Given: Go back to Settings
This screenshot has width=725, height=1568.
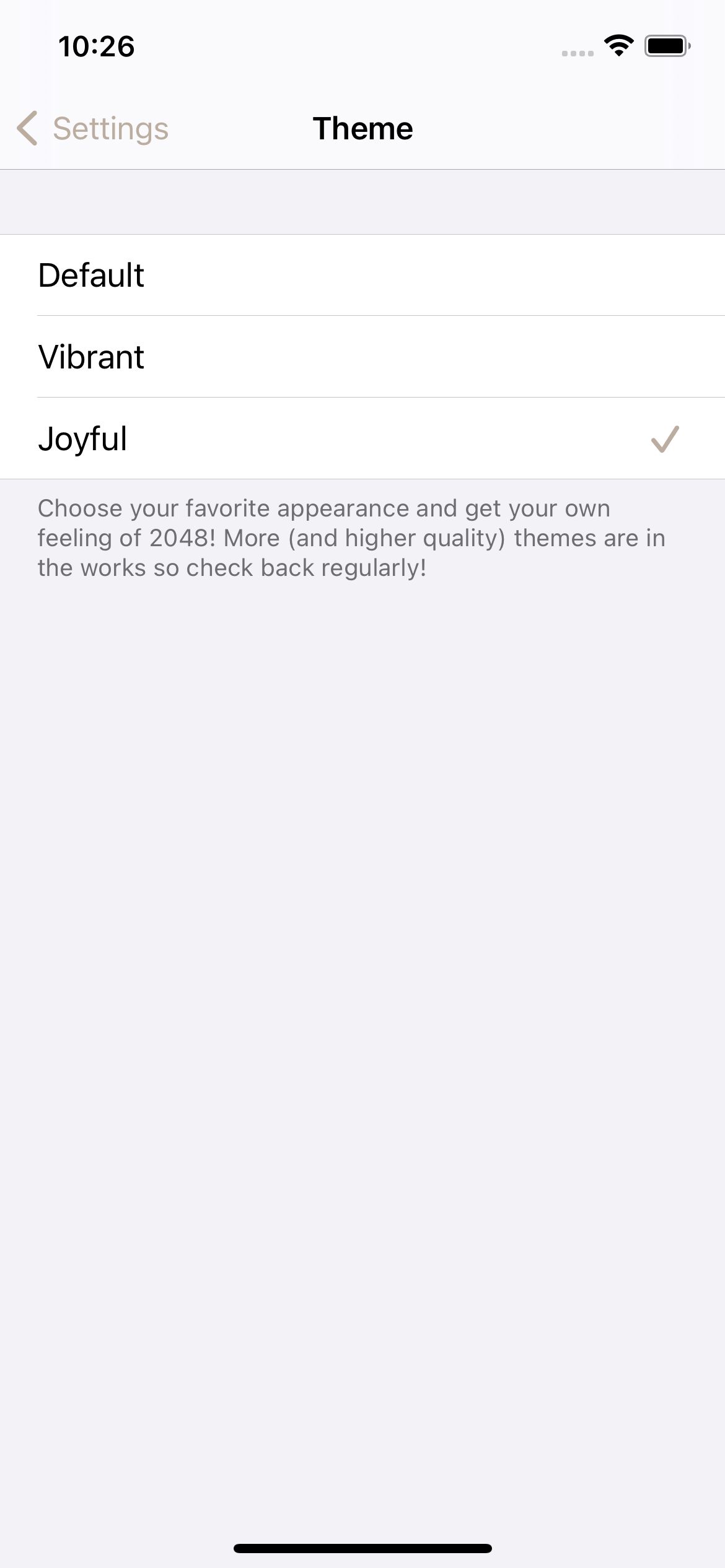Looking at the screenshot, I should click(x=93, y=129).
